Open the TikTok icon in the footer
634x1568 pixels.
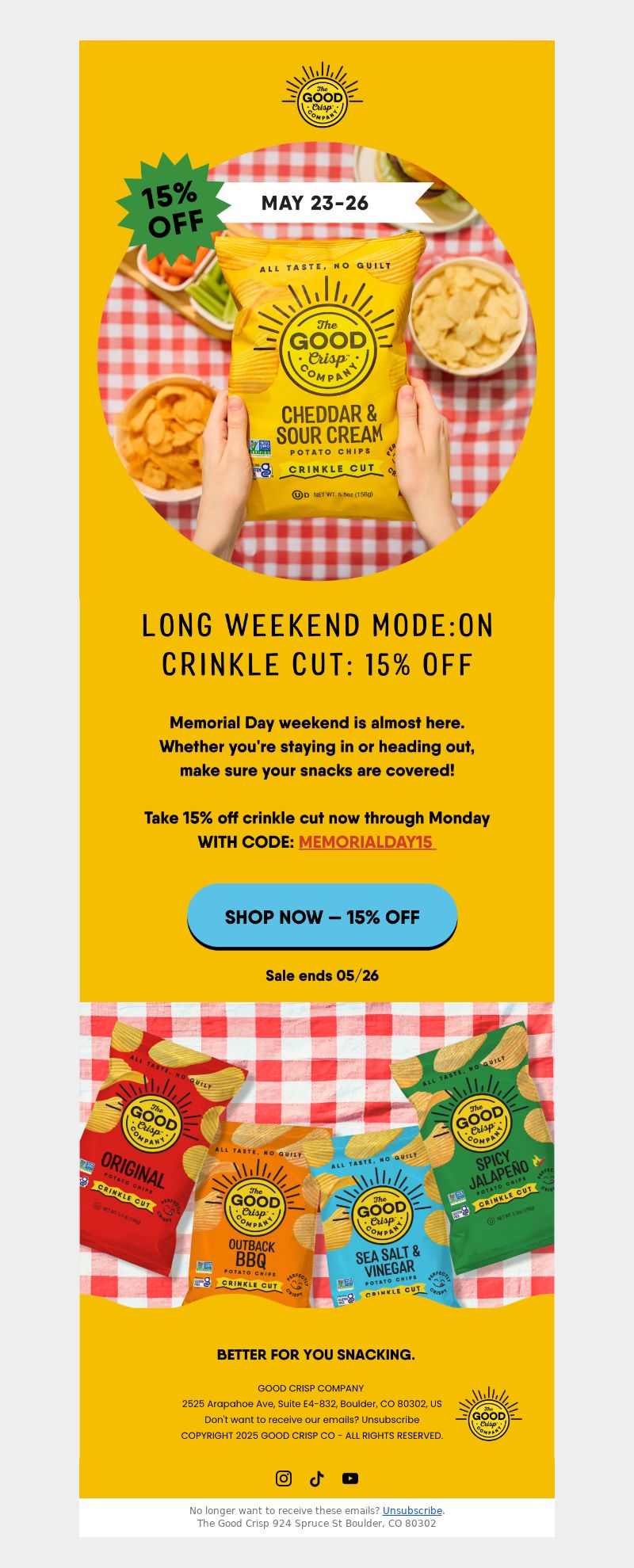click(317, 1478)
